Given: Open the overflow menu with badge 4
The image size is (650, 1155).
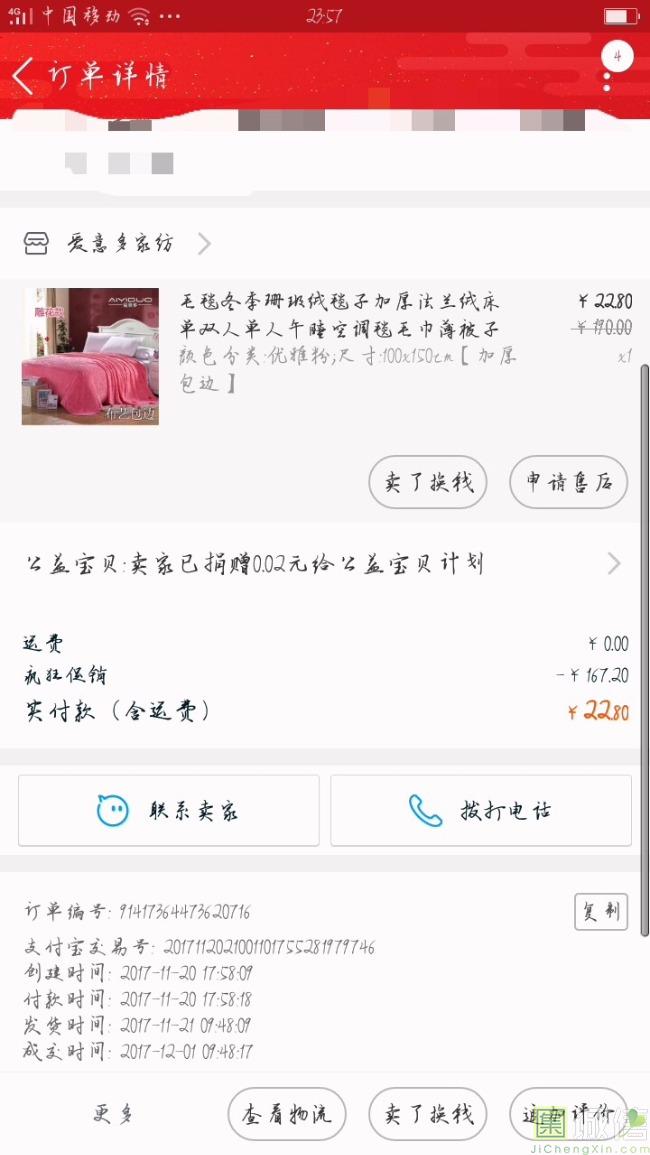Looking at the screenshot, I should coord(616,59).
